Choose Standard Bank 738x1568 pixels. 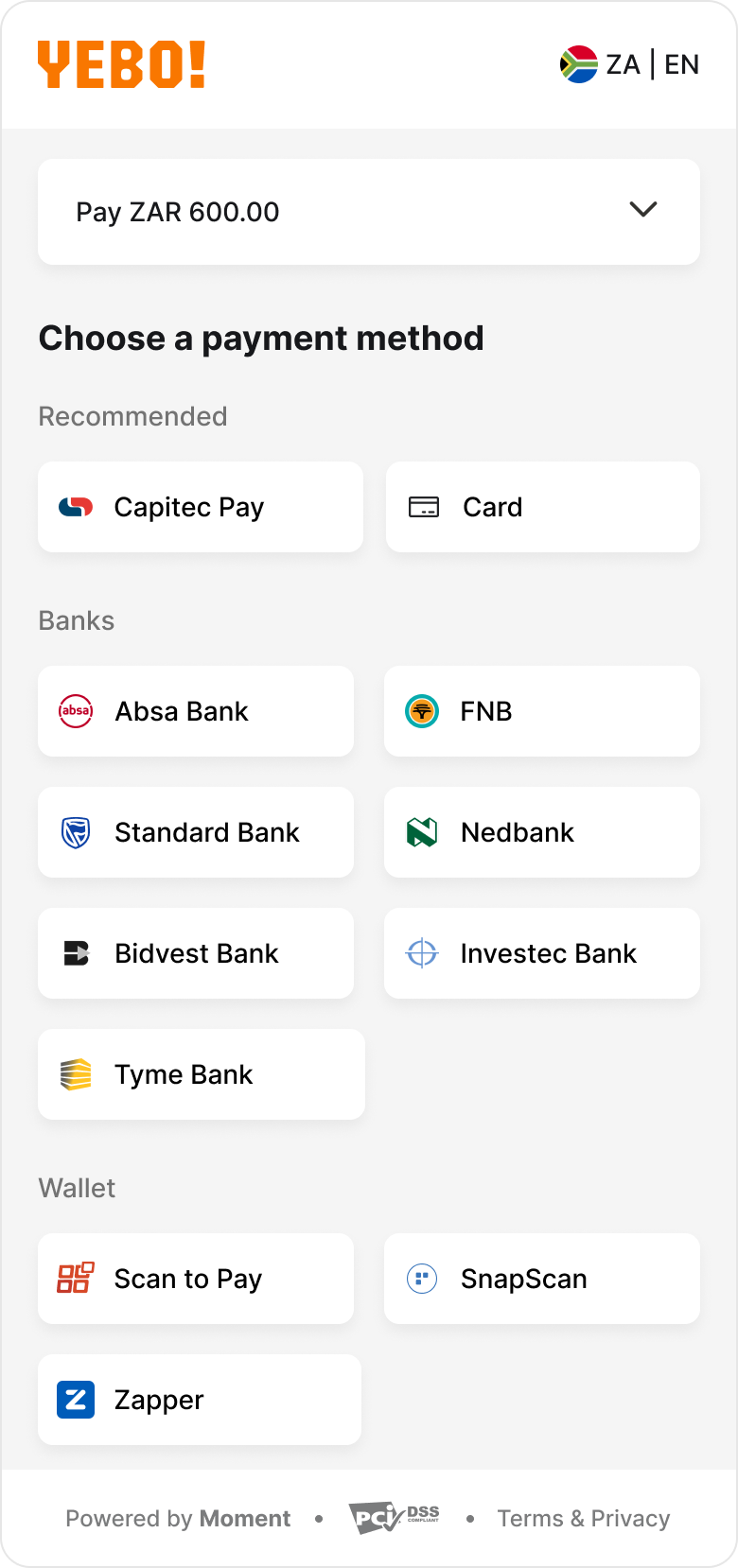click(x=196, y=832)
